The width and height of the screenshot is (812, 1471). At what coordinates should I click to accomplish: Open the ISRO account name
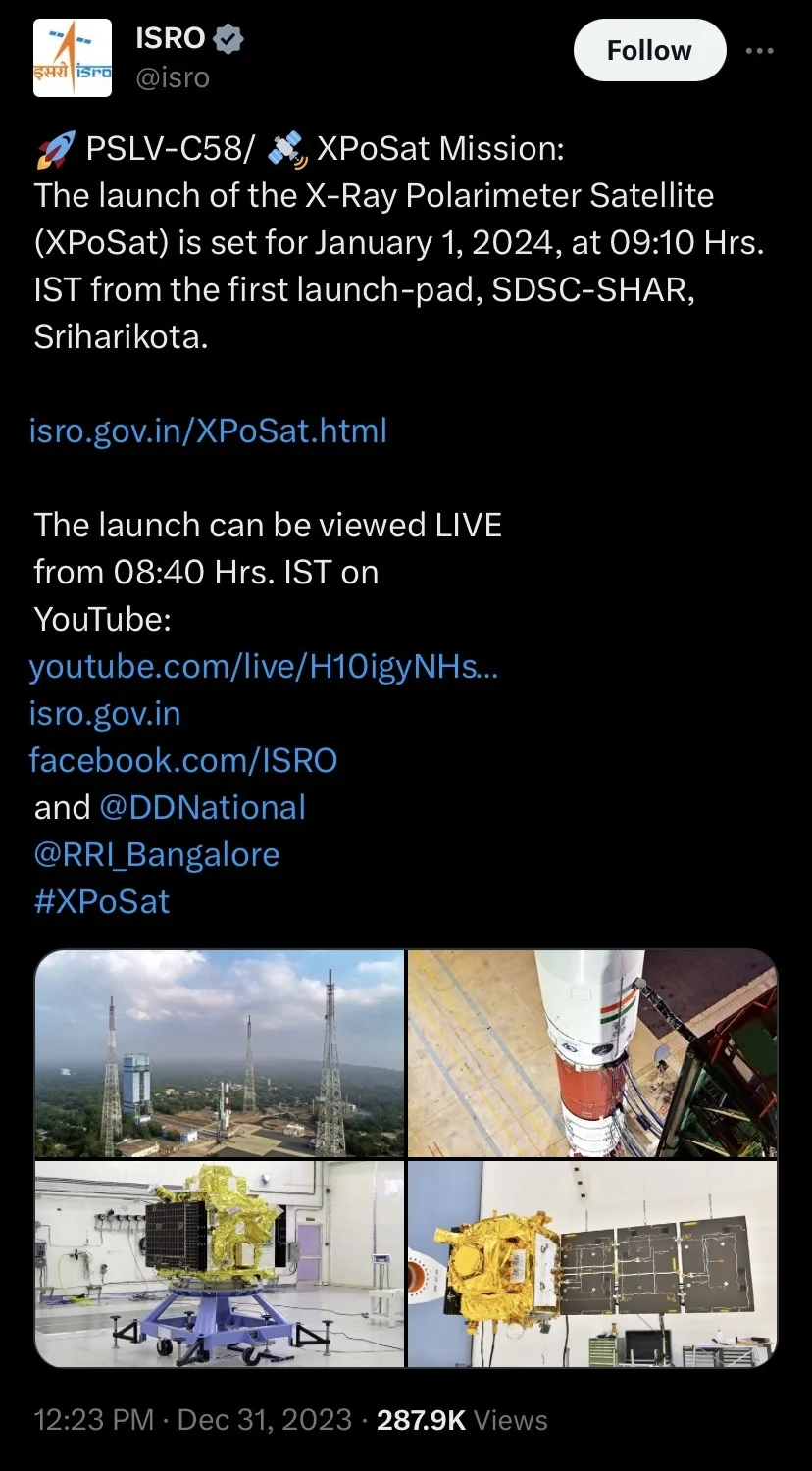pyautogui.click(x=171, y=38)
